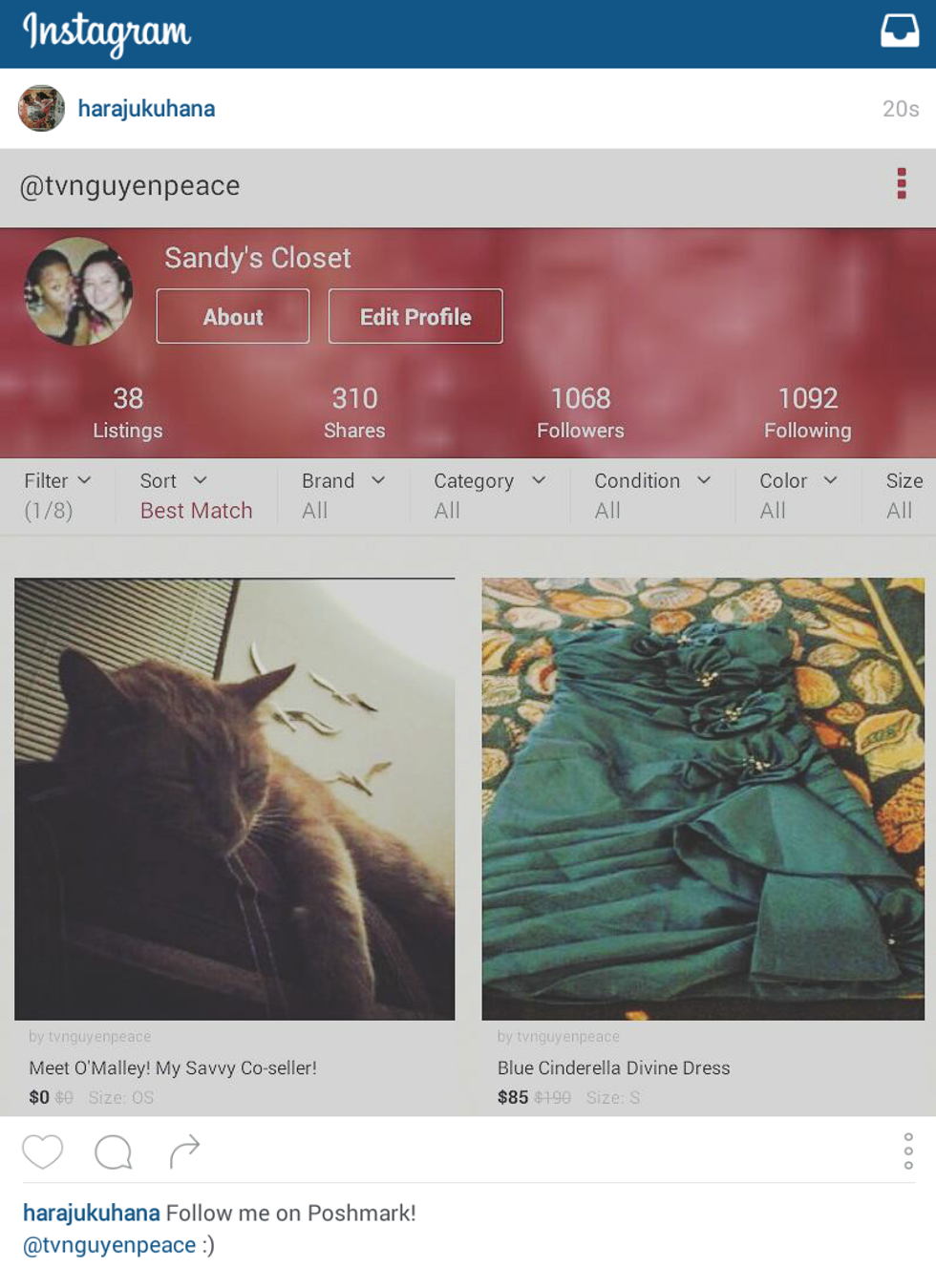Open post options beside the share arrow
The image size is (936, 1288).
pos(907,1151)
